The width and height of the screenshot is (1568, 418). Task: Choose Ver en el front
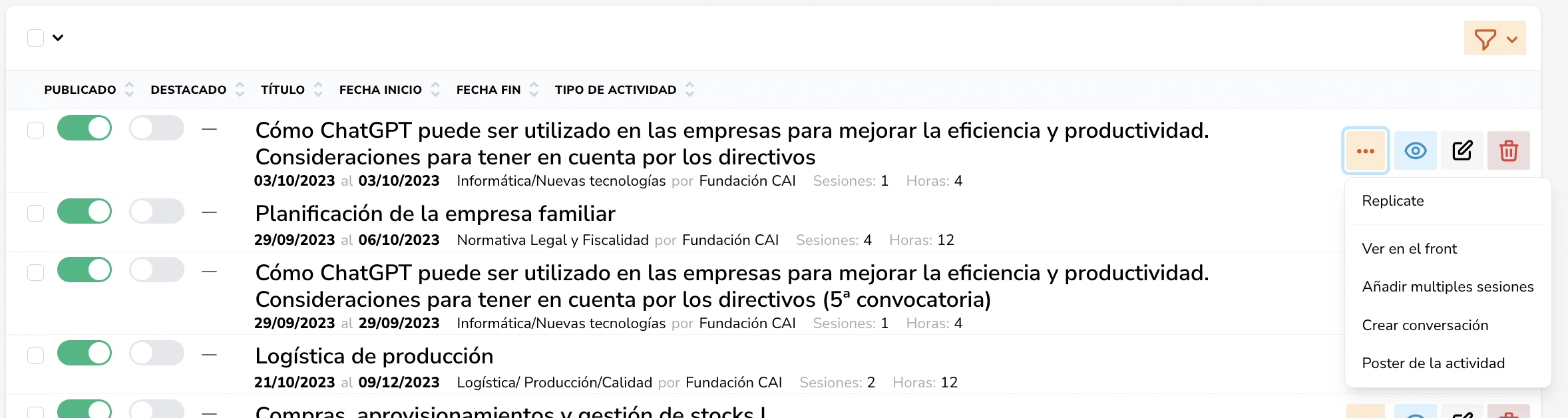[x=1409, y=249]
